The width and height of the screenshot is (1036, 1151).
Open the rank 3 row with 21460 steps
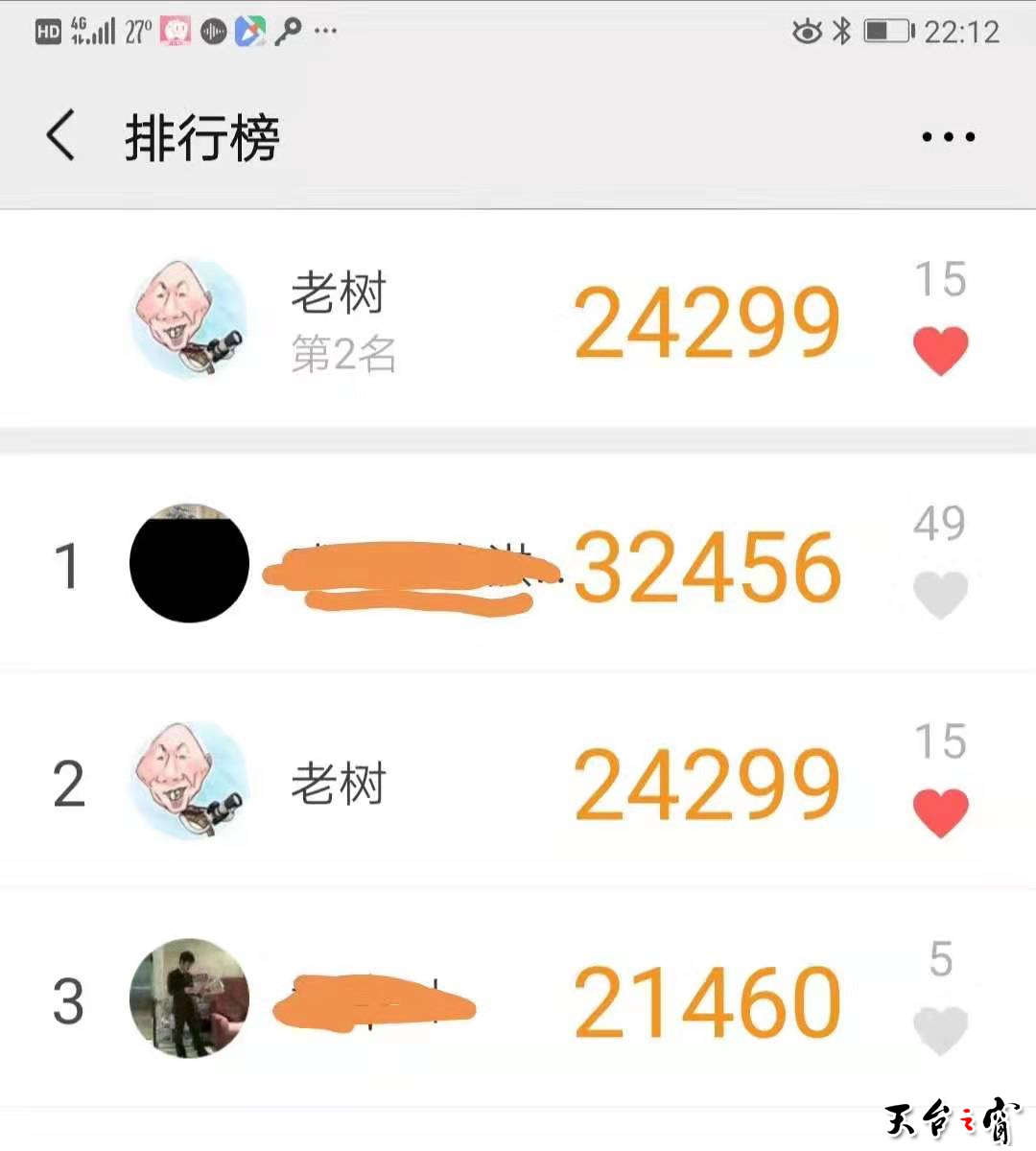point(480,1001)
